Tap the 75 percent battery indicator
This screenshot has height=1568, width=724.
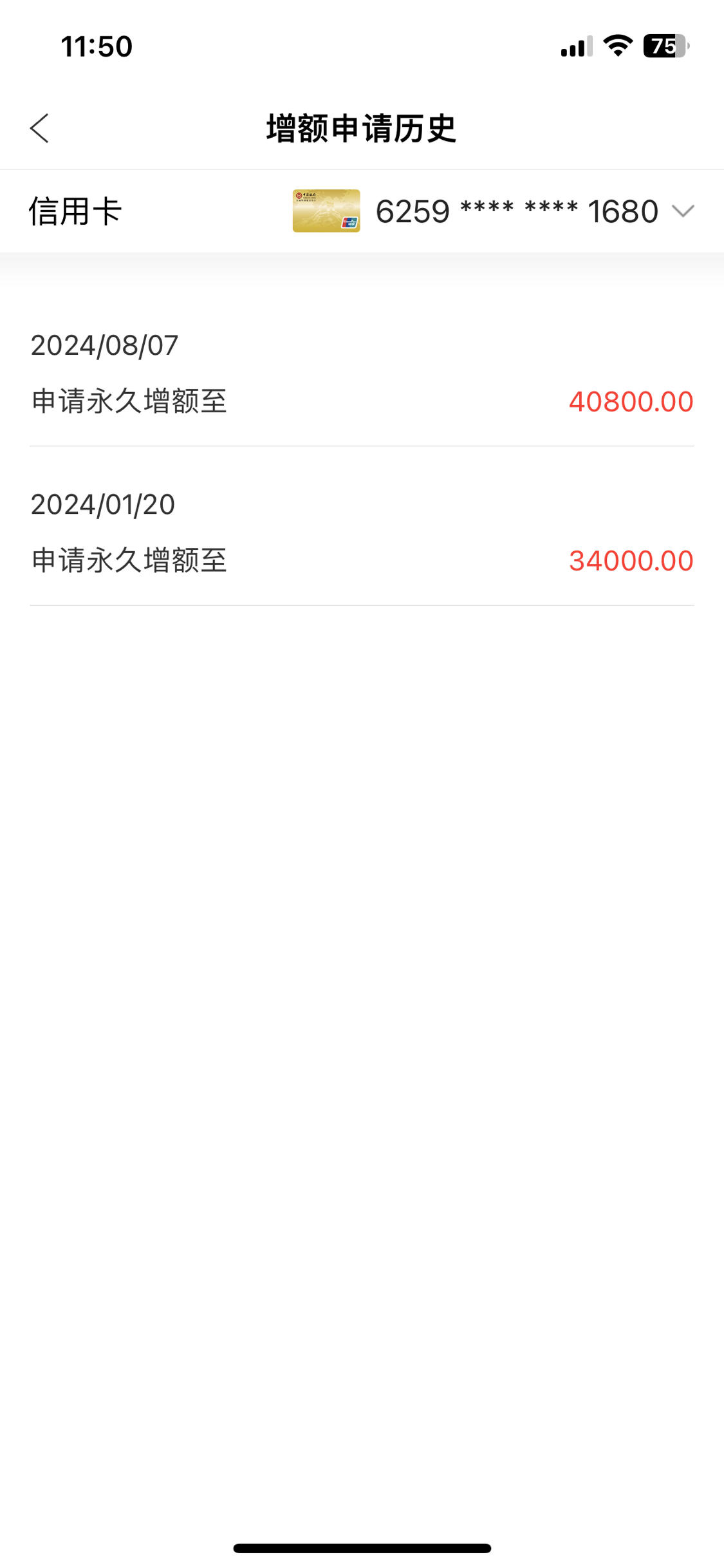coord(665,46)
